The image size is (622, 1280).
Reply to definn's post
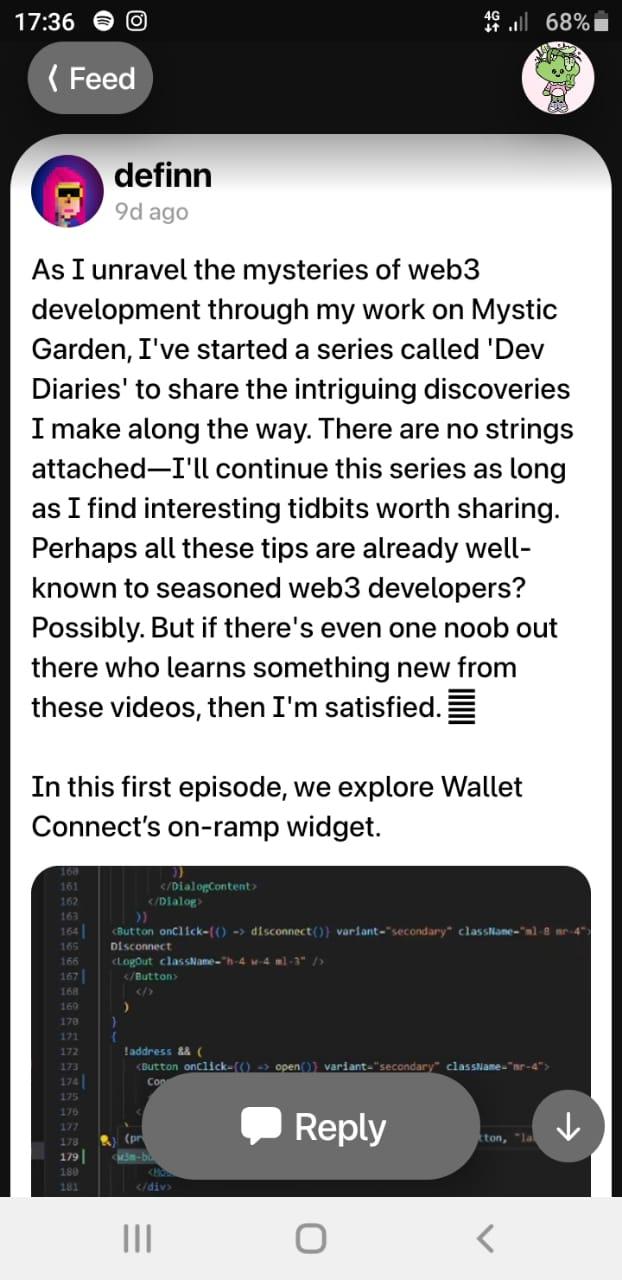tap(314, 1127)
